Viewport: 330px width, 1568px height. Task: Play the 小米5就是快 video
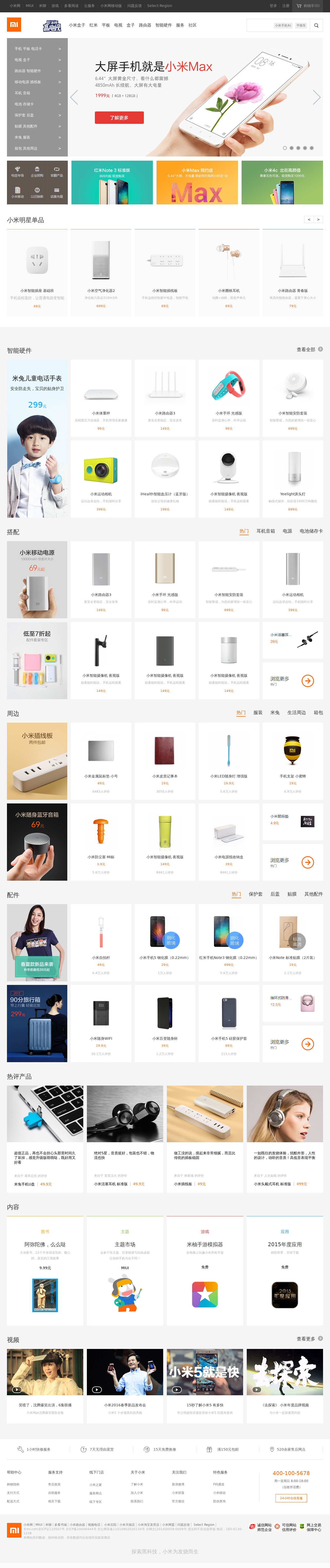tap(177, 1390)
